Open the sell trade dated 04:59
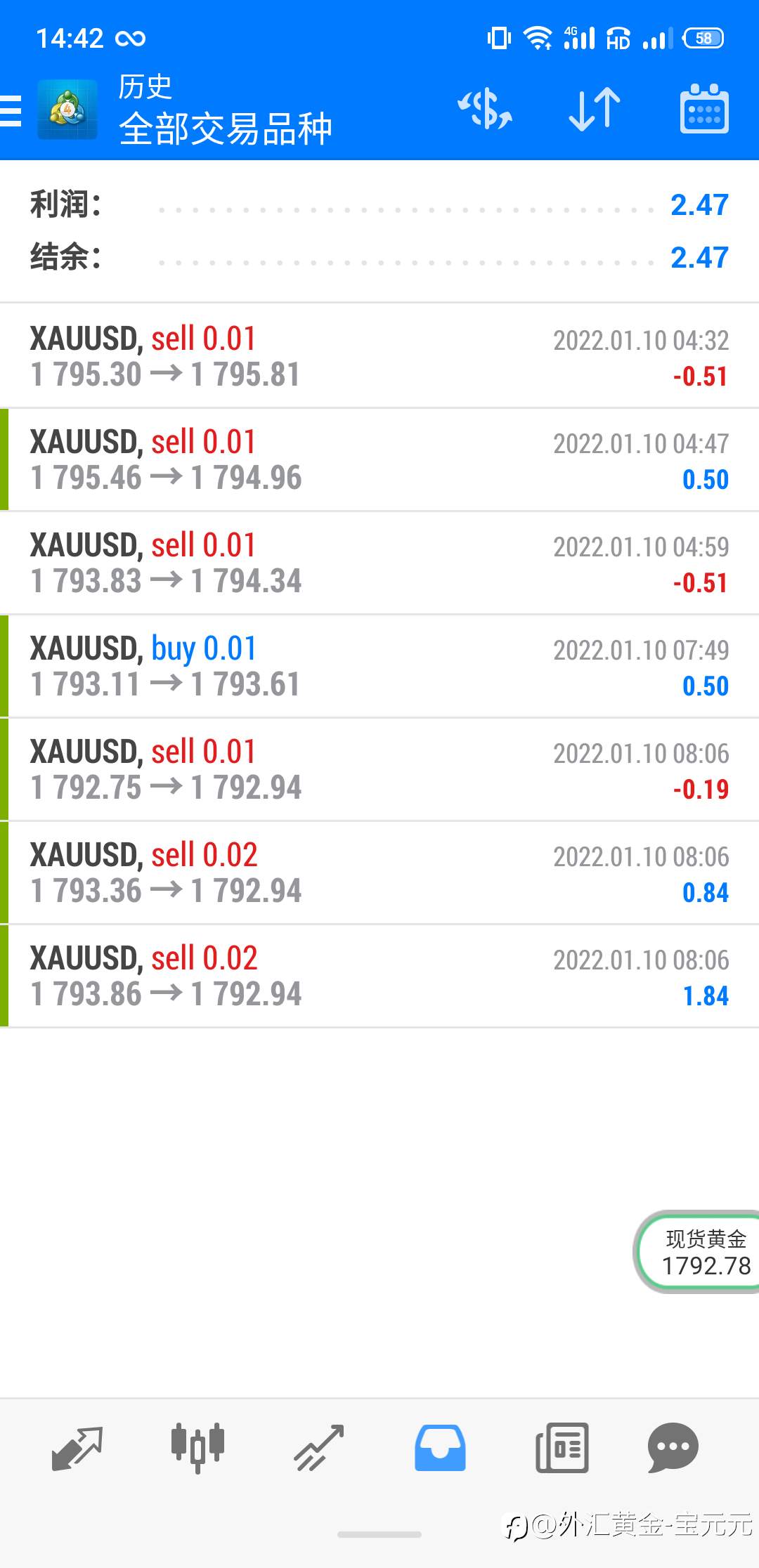The height and width of the screenshot is (1568, 759). [379, 563]
